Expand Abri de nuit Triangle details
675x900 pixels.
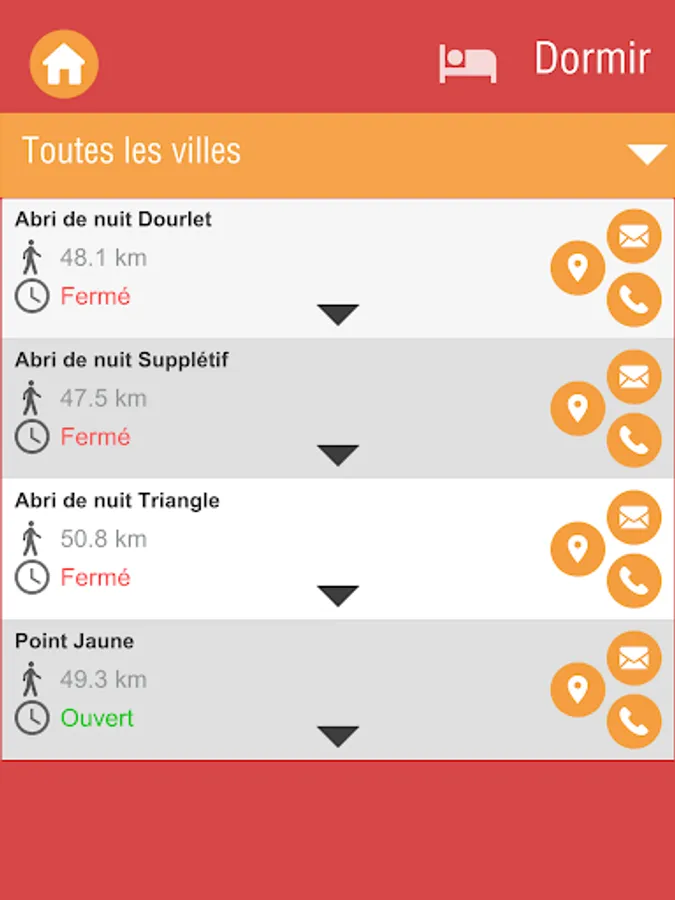338,595
